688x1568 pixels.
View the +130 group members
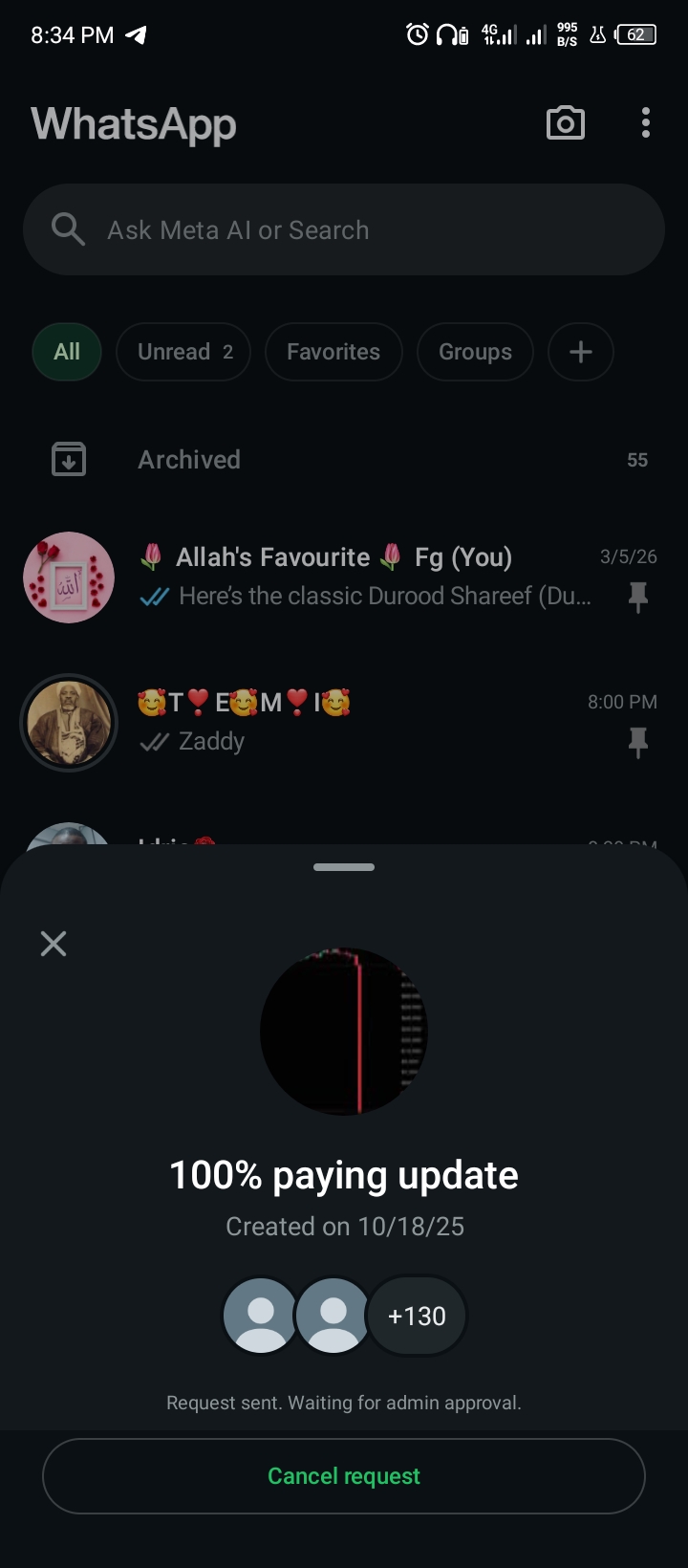coord(417,1317)
